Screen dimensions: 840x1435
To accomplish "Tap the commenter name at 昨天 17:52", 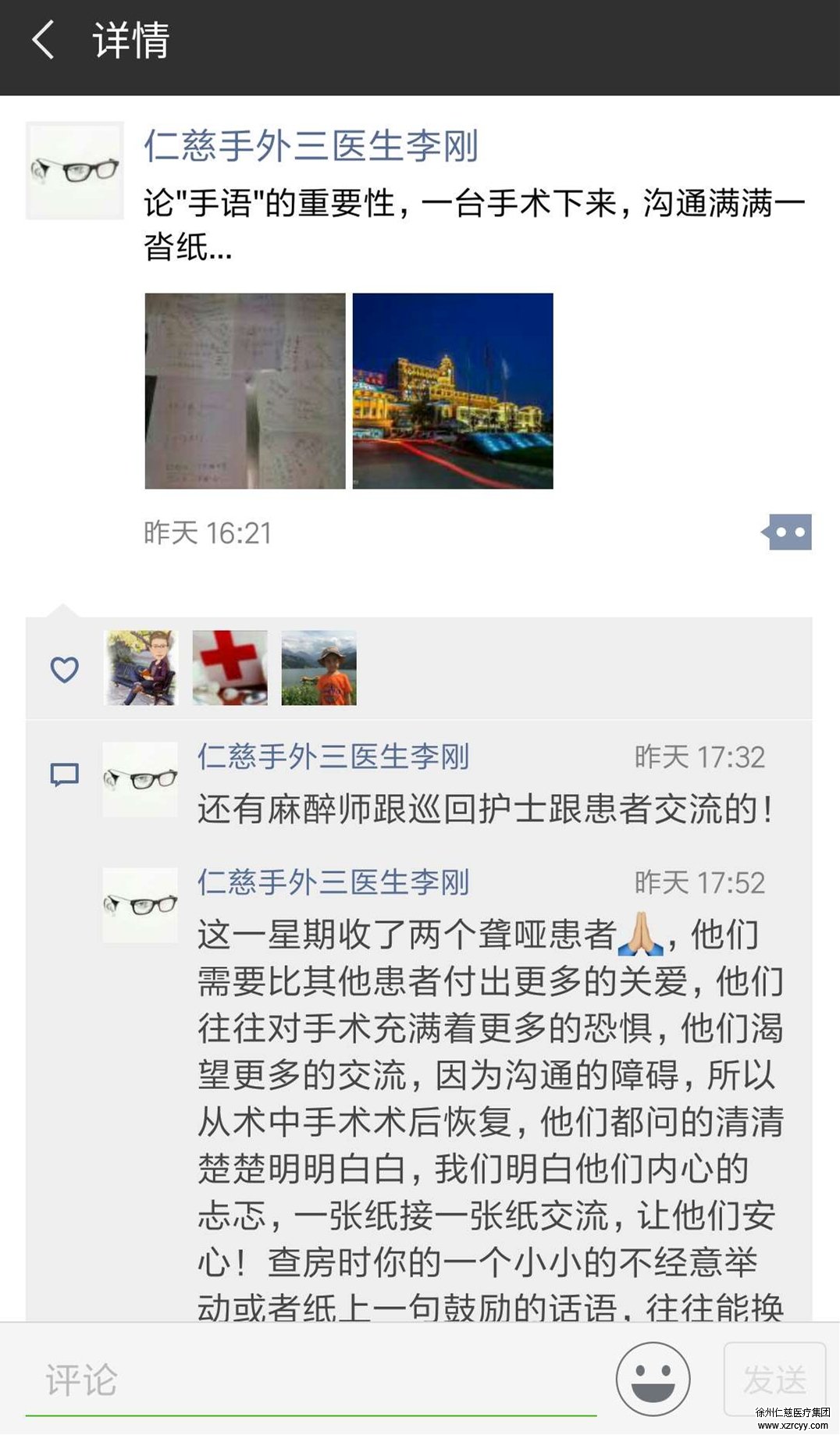I will pyautogui.click(x=333, y=882).
